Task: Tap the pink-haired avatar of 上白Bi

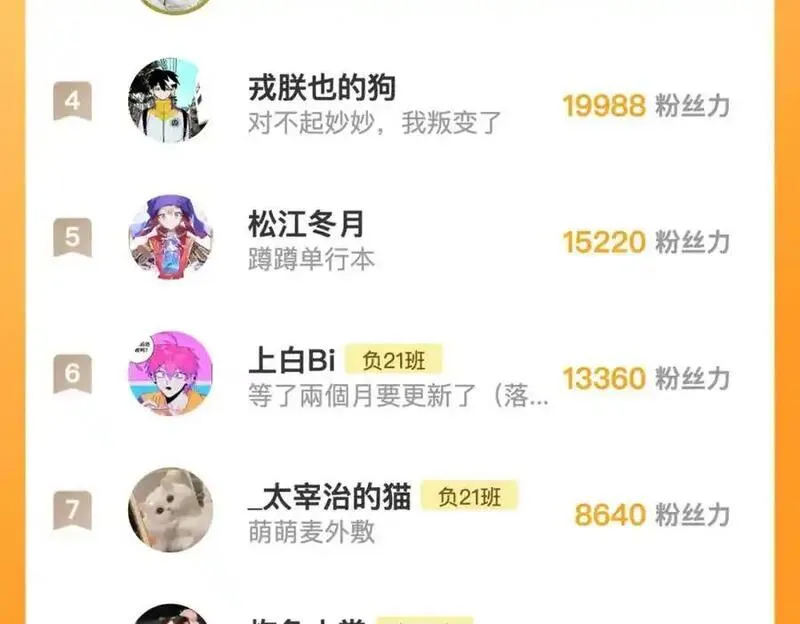Action: pyautogui.click(x=170, y=374)
